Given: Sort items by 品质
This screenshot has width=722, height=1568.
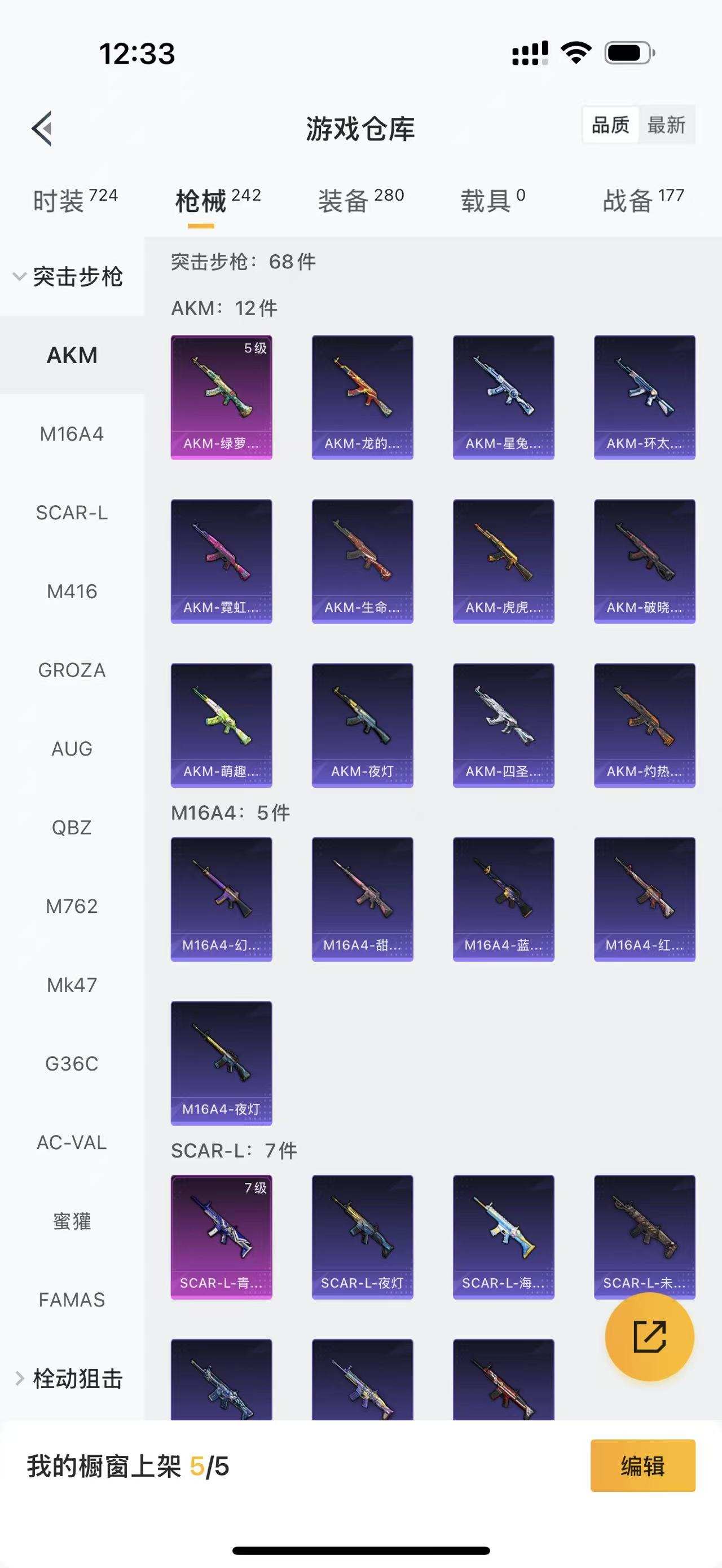Looking at the screenshot, I should pos(610,125).
